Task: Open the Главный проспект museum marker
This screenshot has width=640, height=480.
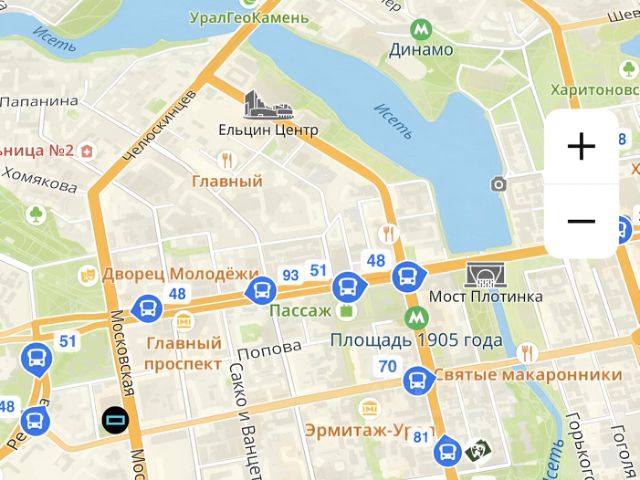Action: (x=183, y=321)
